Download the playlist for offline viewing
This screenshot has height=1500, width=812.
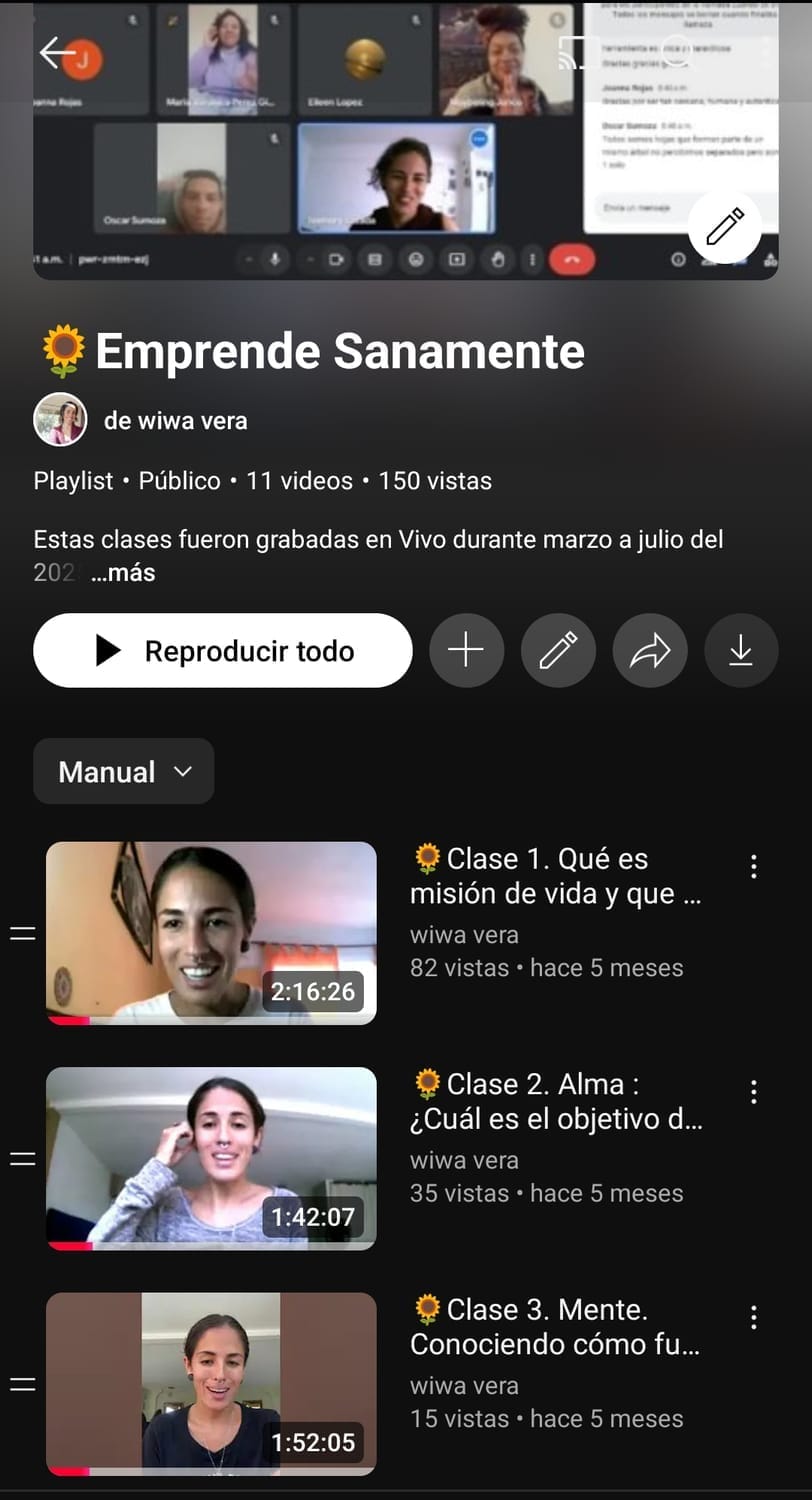pyautogui.click(x=741, y=651)
